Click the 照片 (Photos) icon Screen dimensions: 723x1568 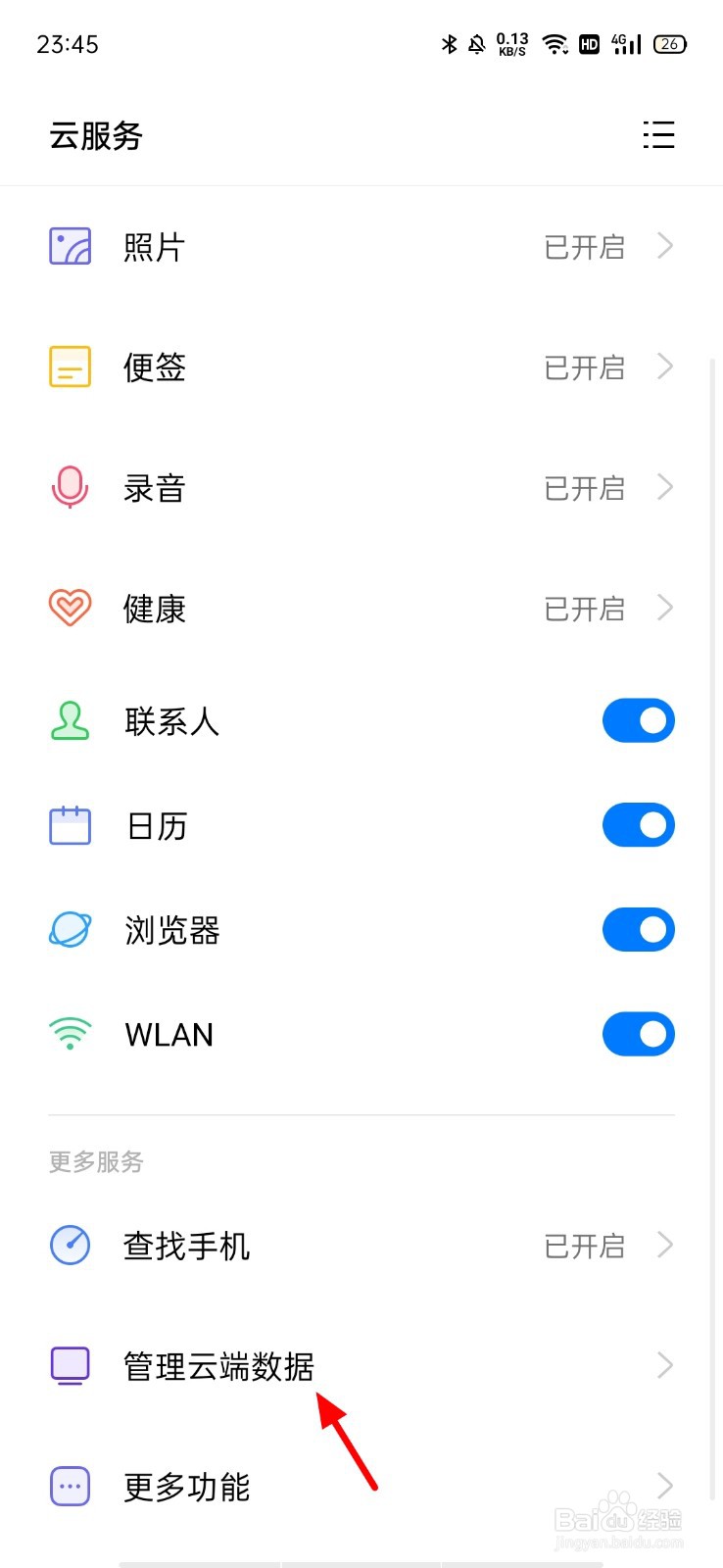(70, 247)
